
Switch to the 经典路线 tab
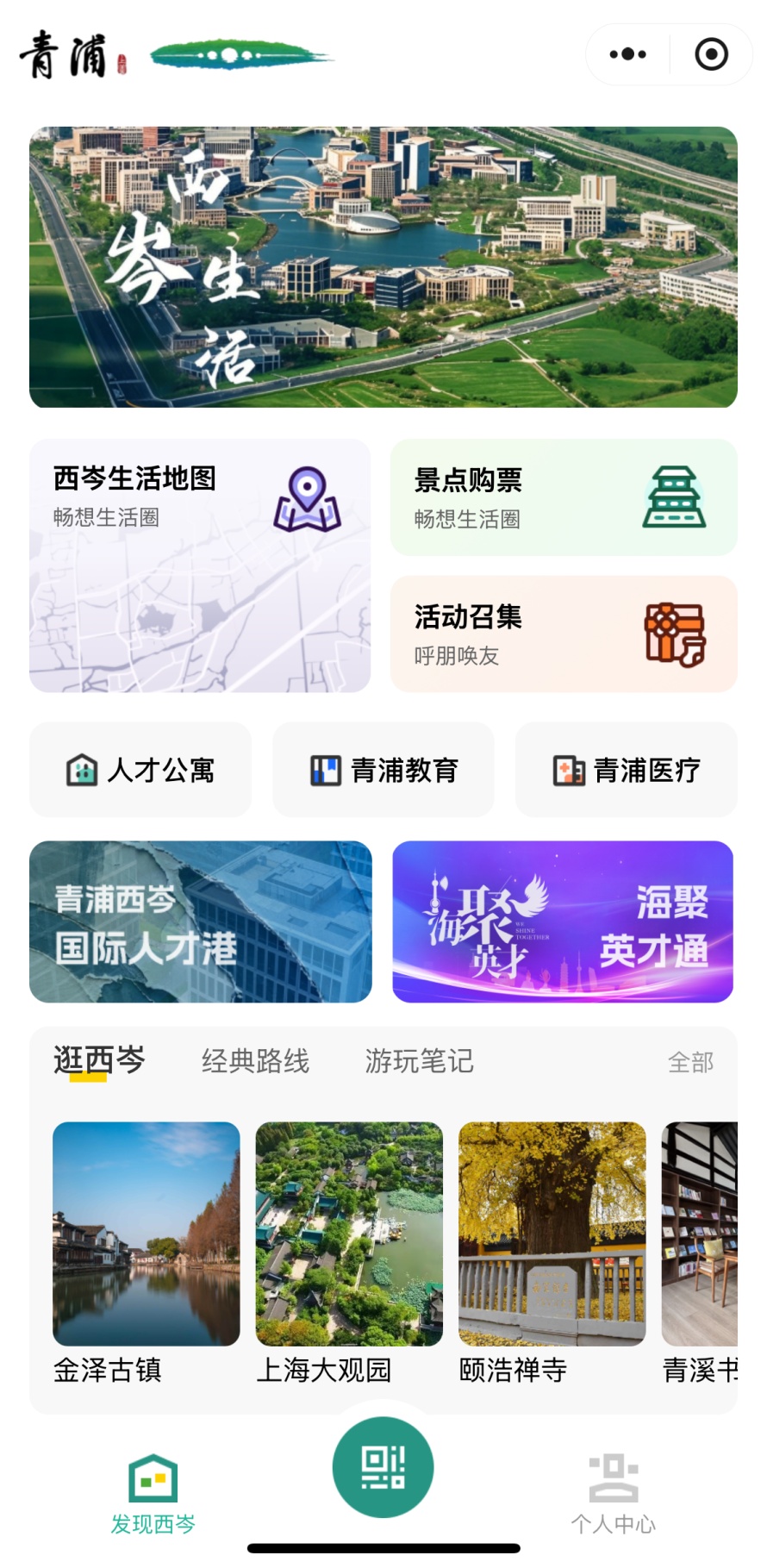point(255,1061)
